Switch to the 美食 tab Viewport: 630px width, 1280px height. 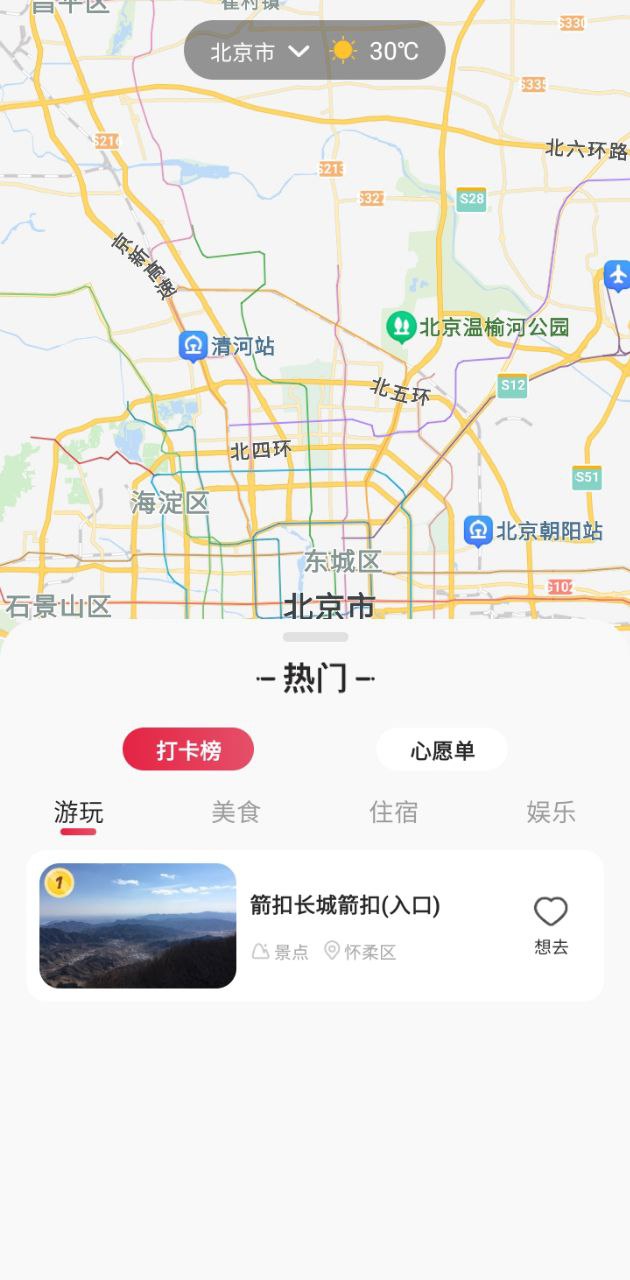[x=236, y=812]
